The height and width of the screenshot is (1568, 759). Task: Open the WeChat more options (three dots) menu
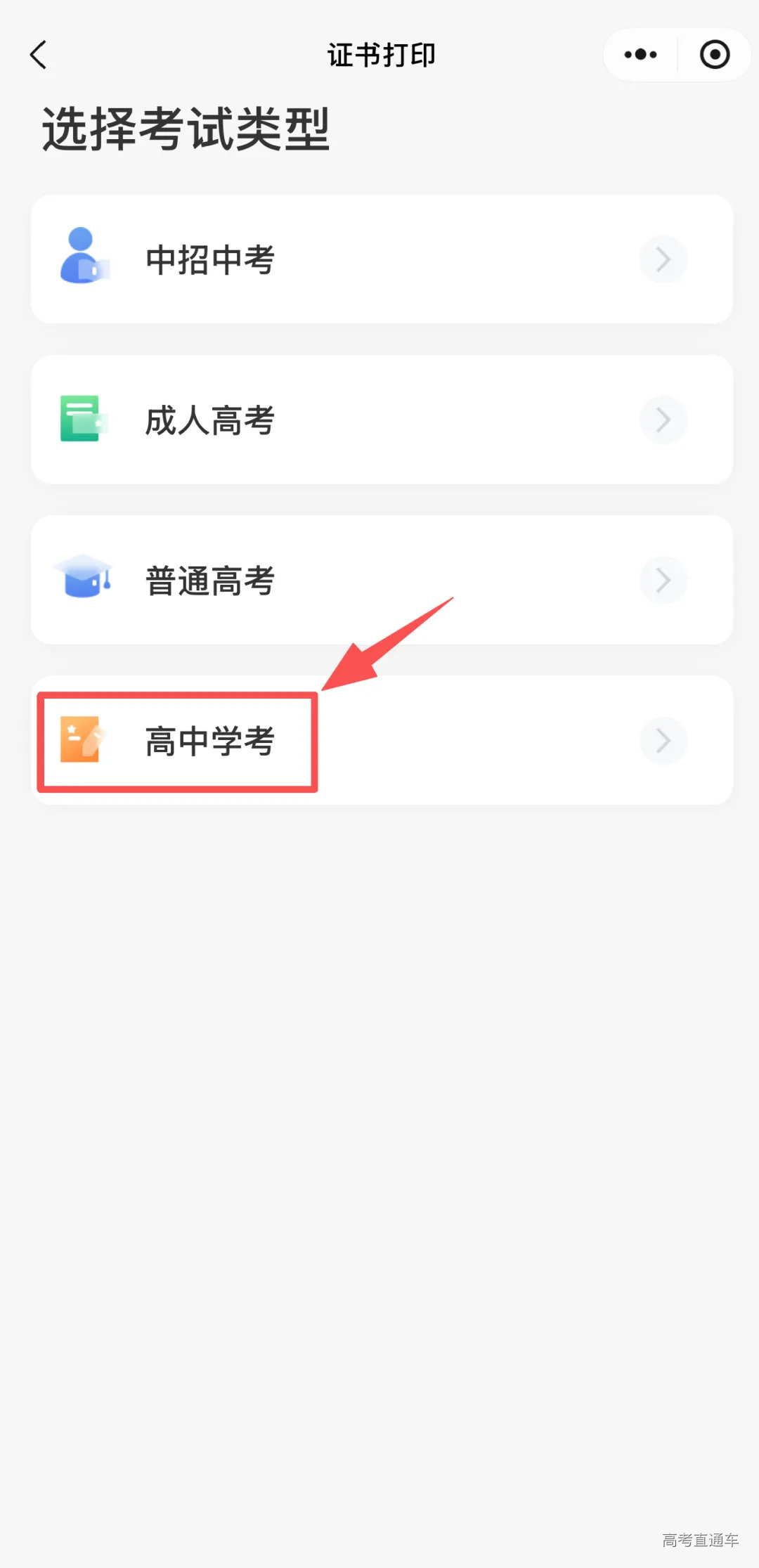(x=640, y=54)
